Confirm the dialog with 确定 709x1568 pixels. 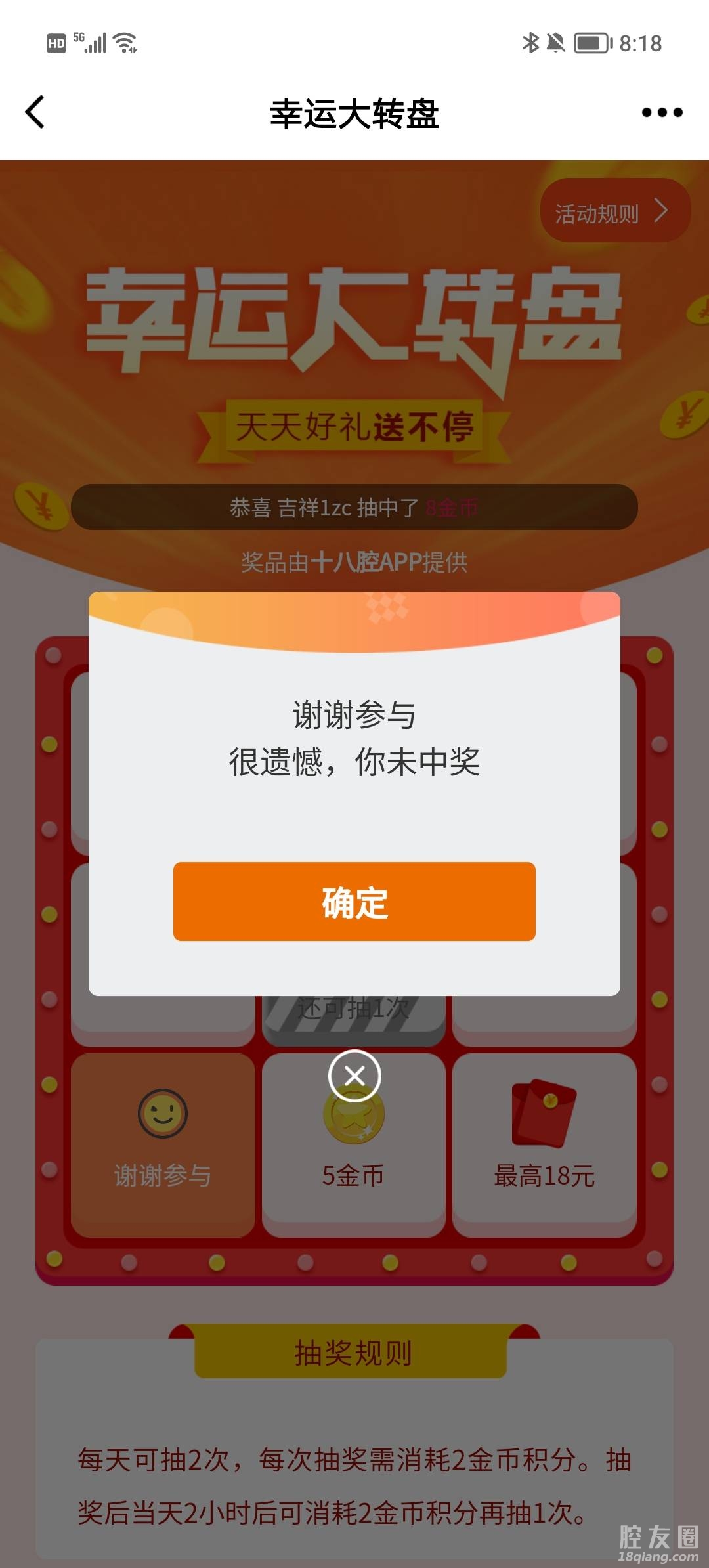pyautogui.click(x=354, y=901)
